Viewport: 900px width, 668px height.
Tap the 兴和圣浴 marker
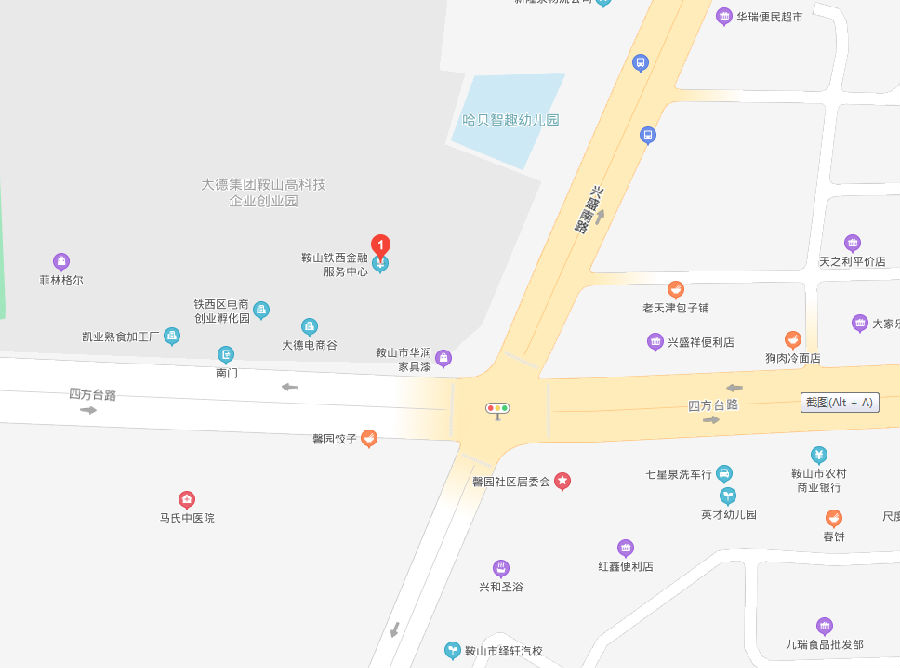[501, 568]
